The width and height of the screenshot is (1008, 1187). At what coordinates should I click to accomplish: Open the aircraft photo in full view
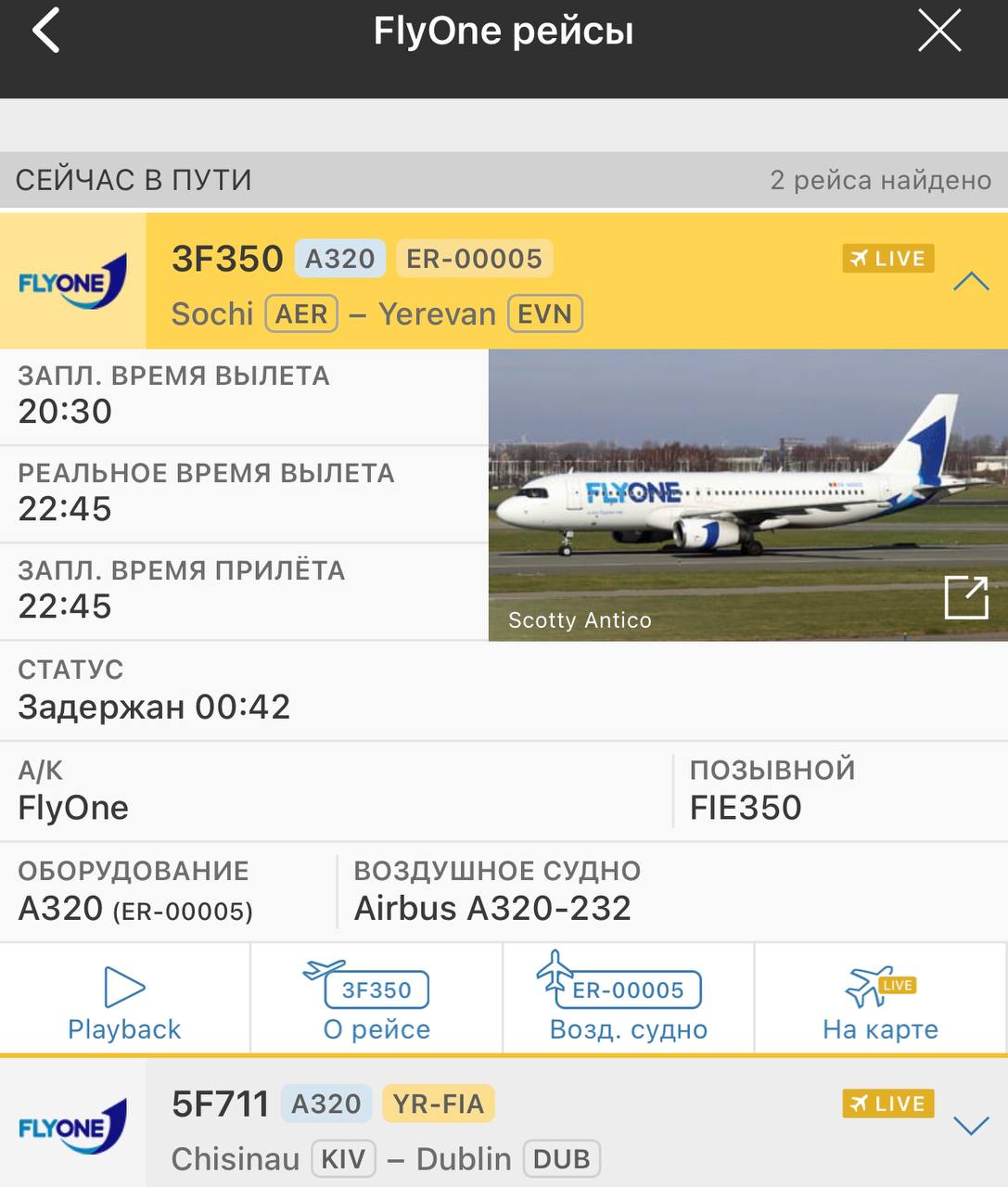point(965,597)
